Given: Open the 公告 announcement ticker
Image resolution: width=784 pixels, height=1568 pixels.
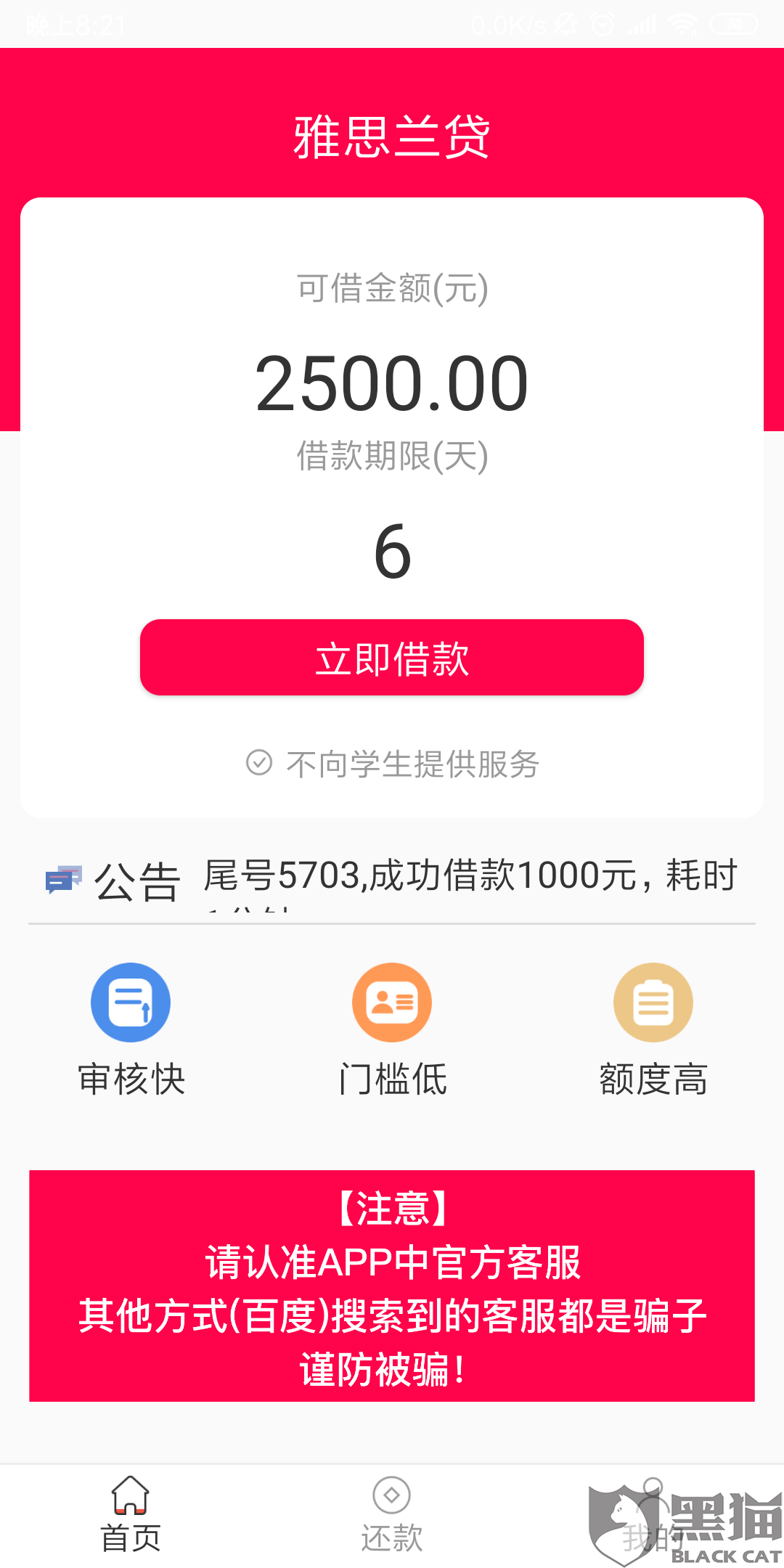Looking at the screenshot, I should click(x=392, y=881).
